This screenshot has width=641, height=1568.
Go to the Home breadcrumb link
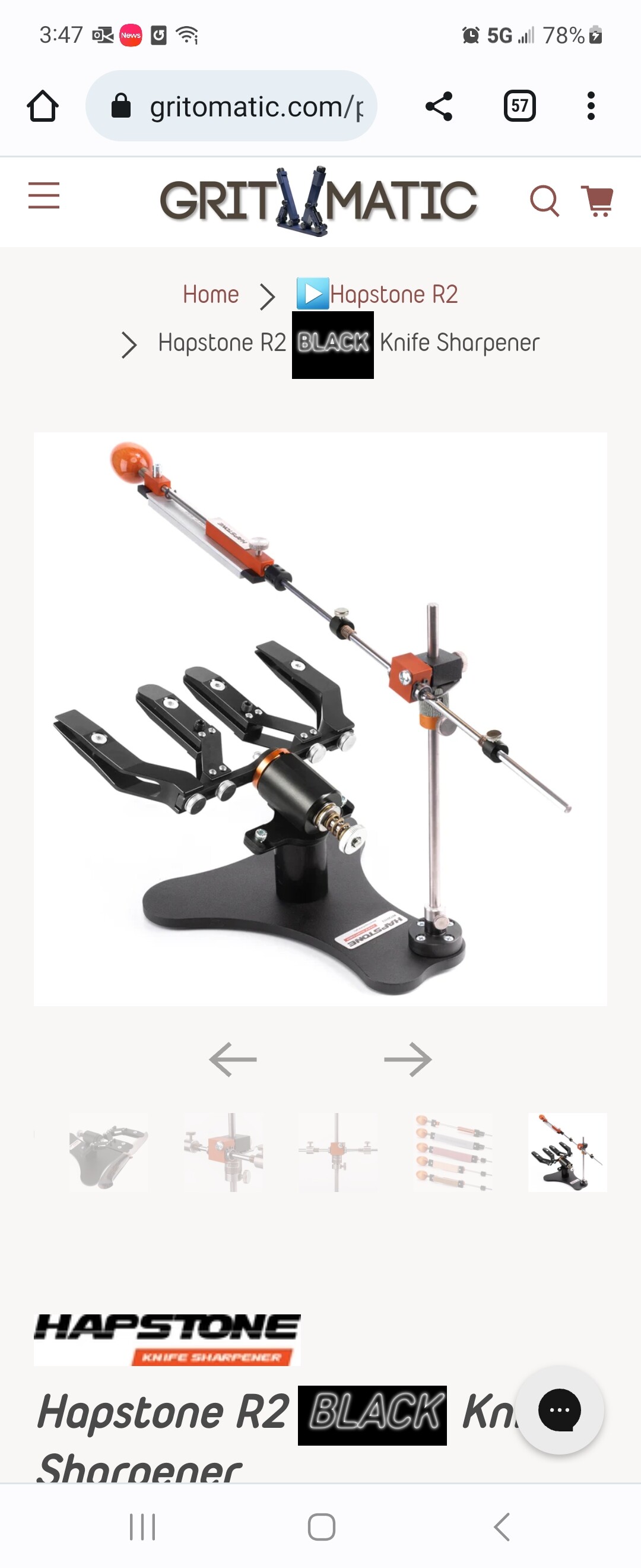click(x=211, y=295)
